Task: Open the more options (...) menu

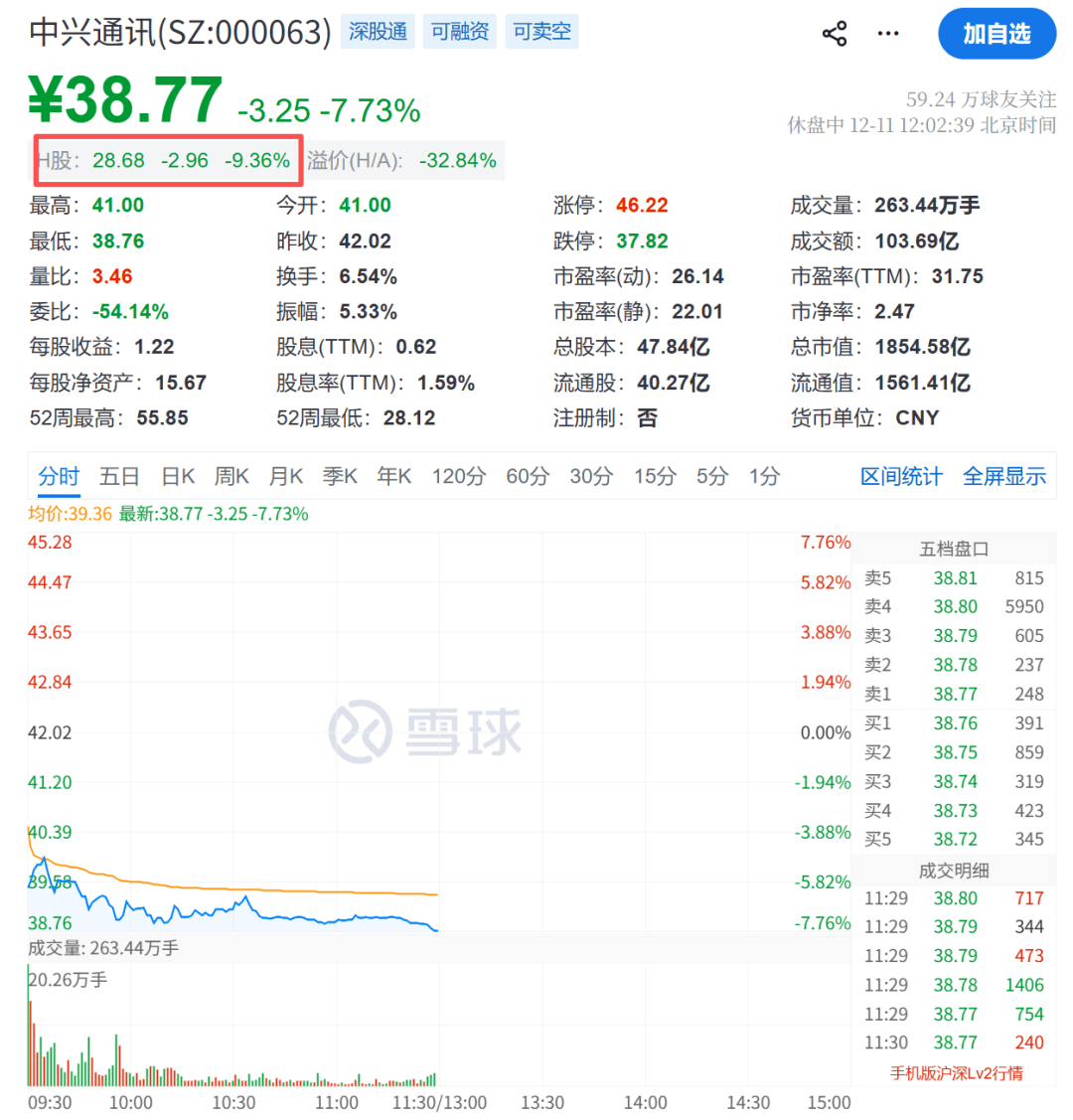Action: tap(887, 33)
